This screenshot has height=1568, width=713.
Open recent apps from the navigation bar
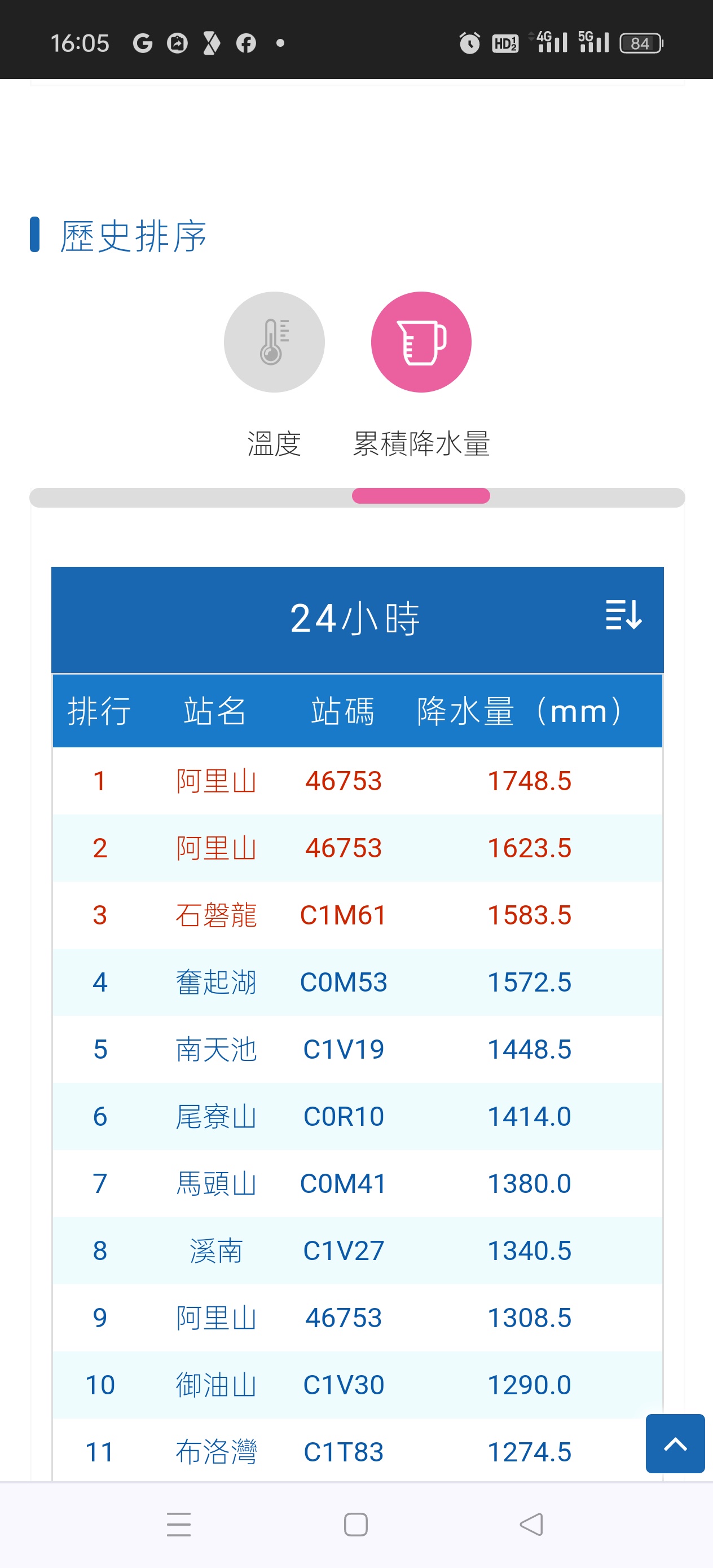coord(178,1524)
